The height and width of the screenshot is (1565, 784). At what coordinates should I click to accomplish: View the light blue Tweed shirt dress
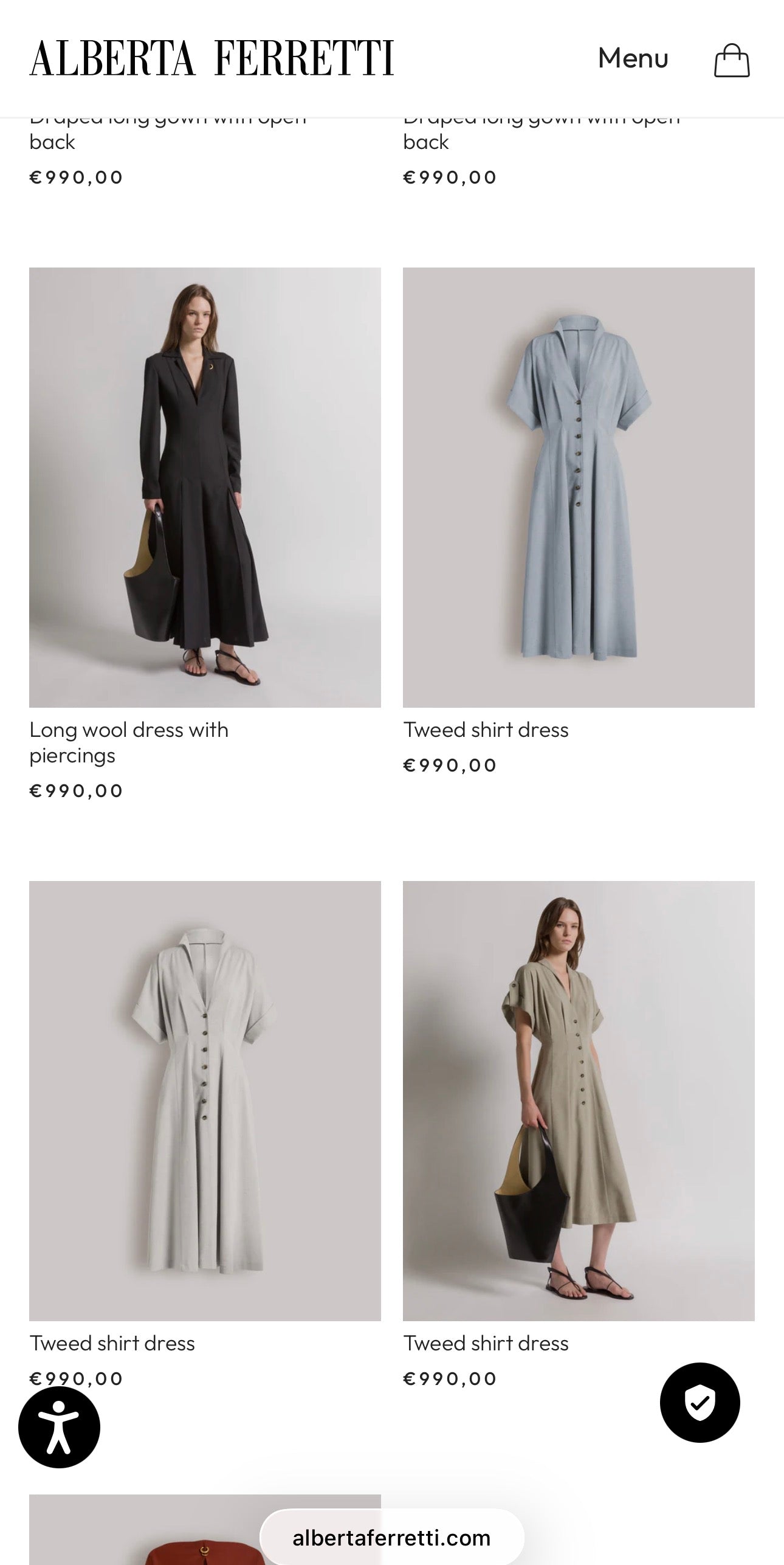click(x=578, y=487)
